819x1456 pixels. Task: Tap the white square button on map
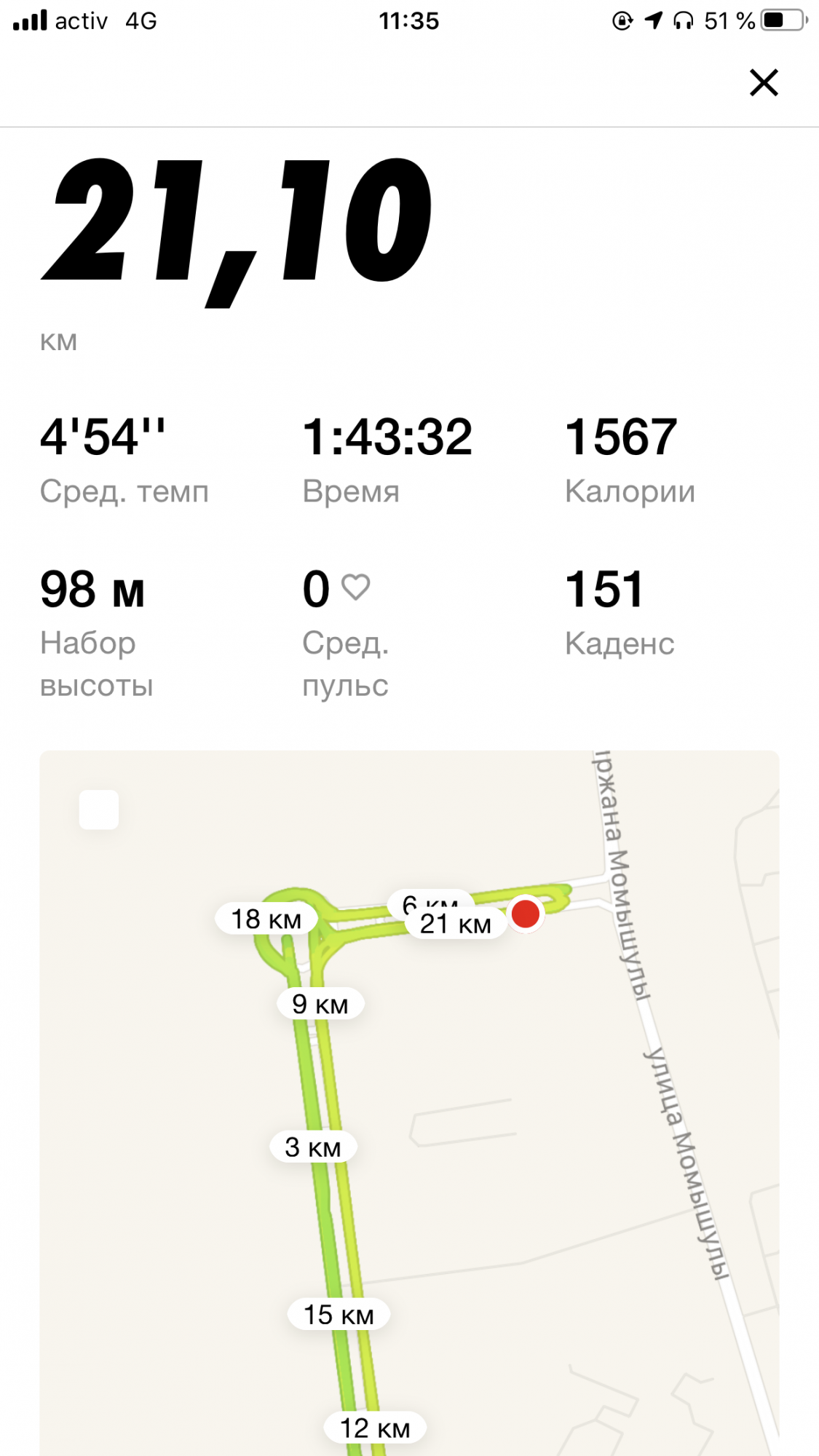click(x=99, y=810)
